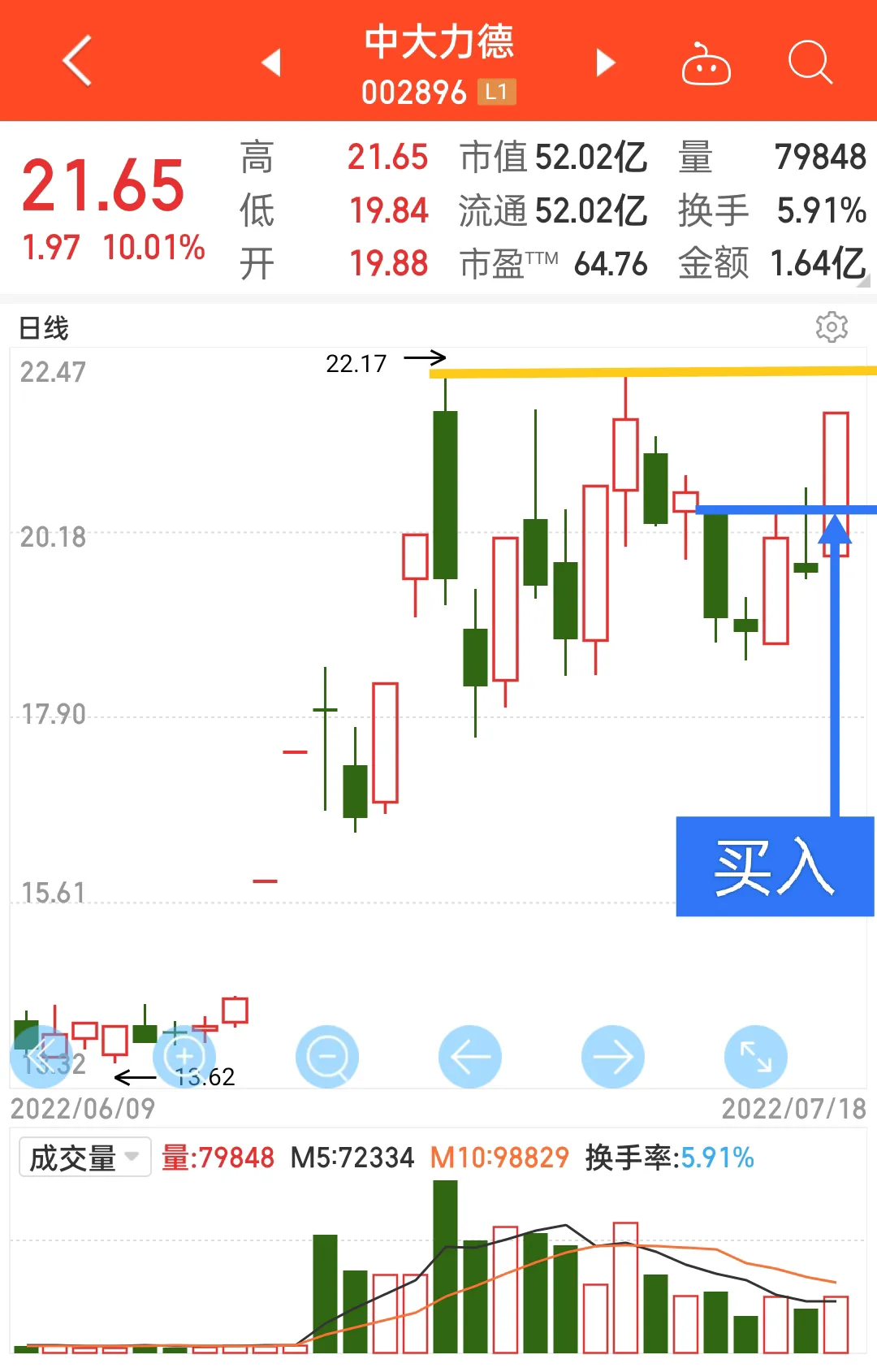Zoom out of the candlestick chart
Viewport: 877px width, 1372px height.
click(327, 1056)
